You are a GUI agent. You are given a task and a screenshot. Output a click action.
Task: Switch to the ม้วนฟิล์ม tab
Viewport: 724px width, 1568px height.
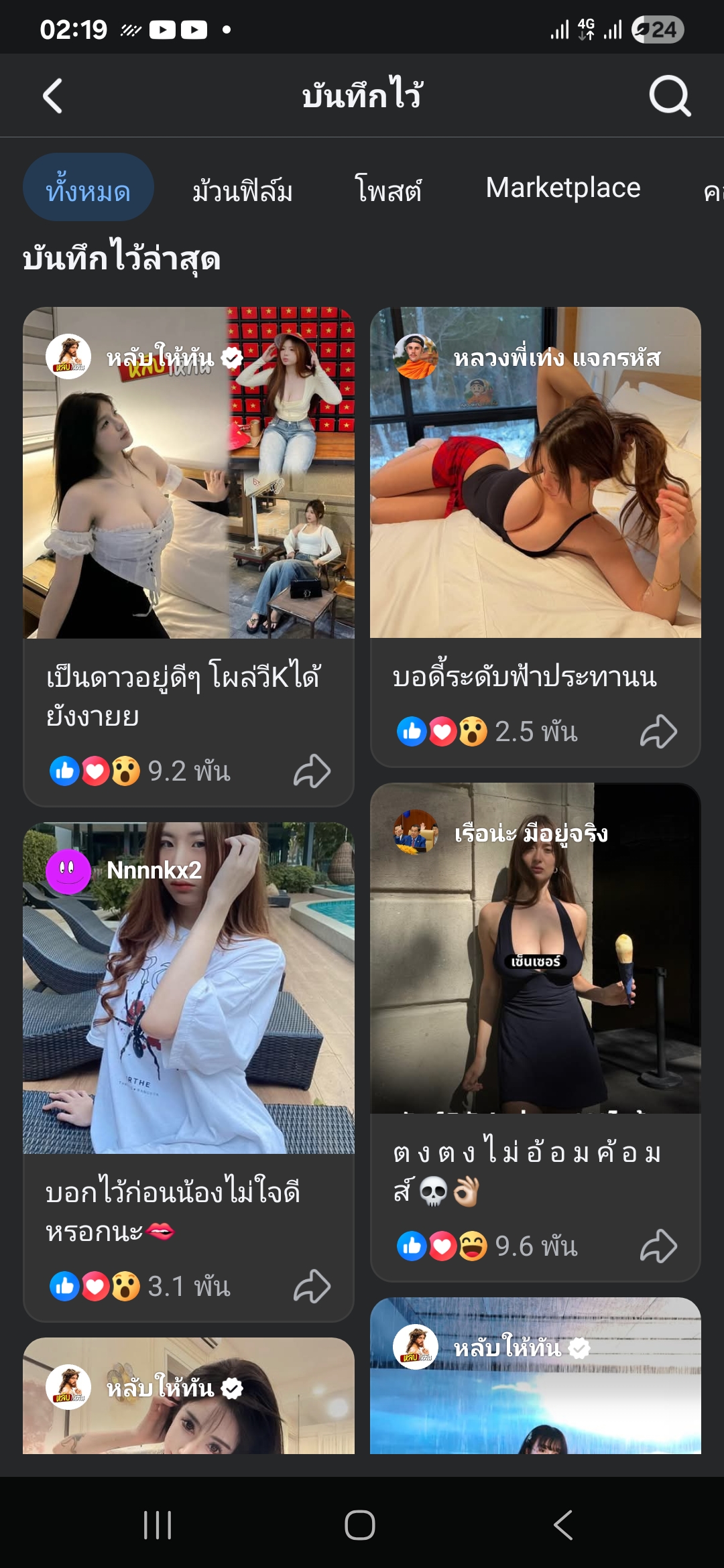[x=242, y=190]
